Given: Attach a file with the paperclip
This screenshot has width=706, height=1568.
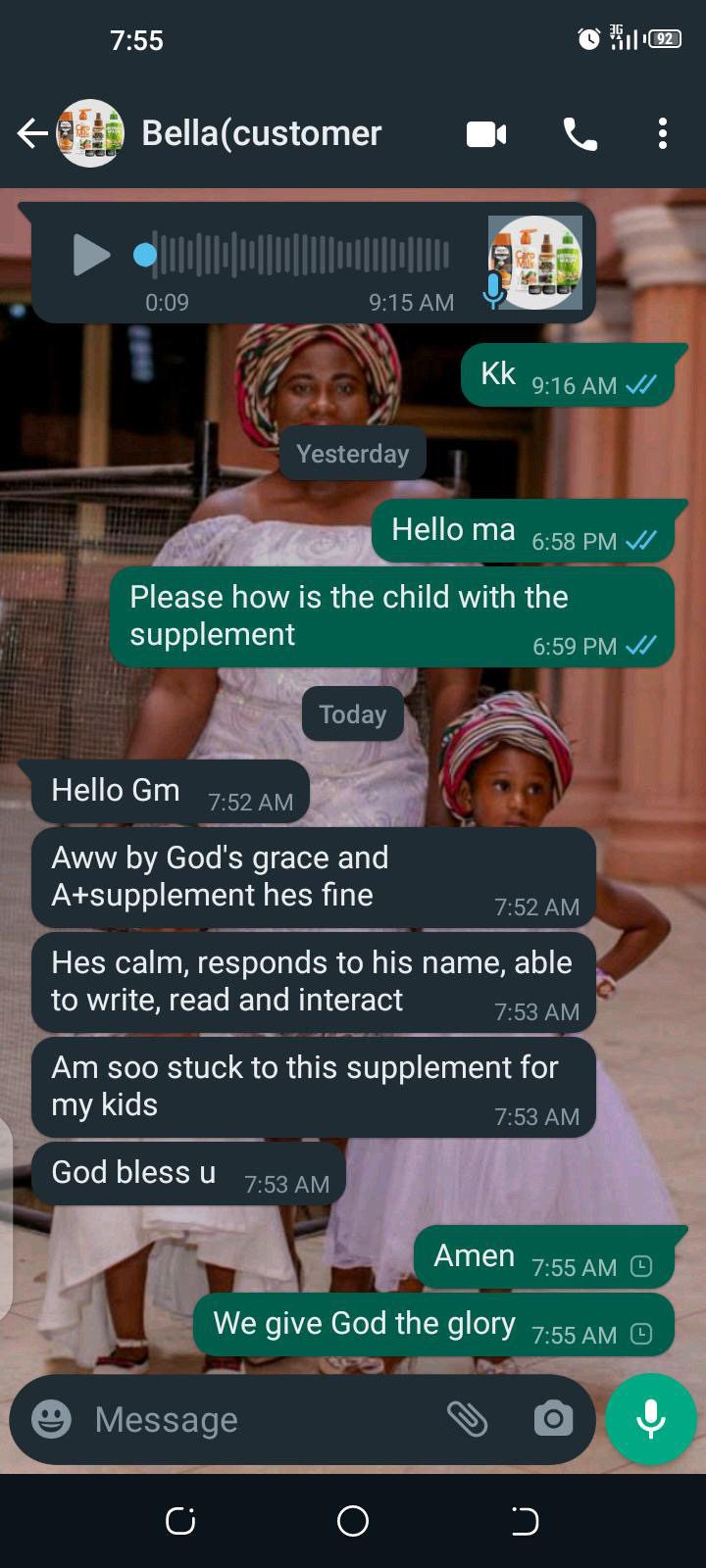Looking at the screenshot, I should tap(468, 1418).
